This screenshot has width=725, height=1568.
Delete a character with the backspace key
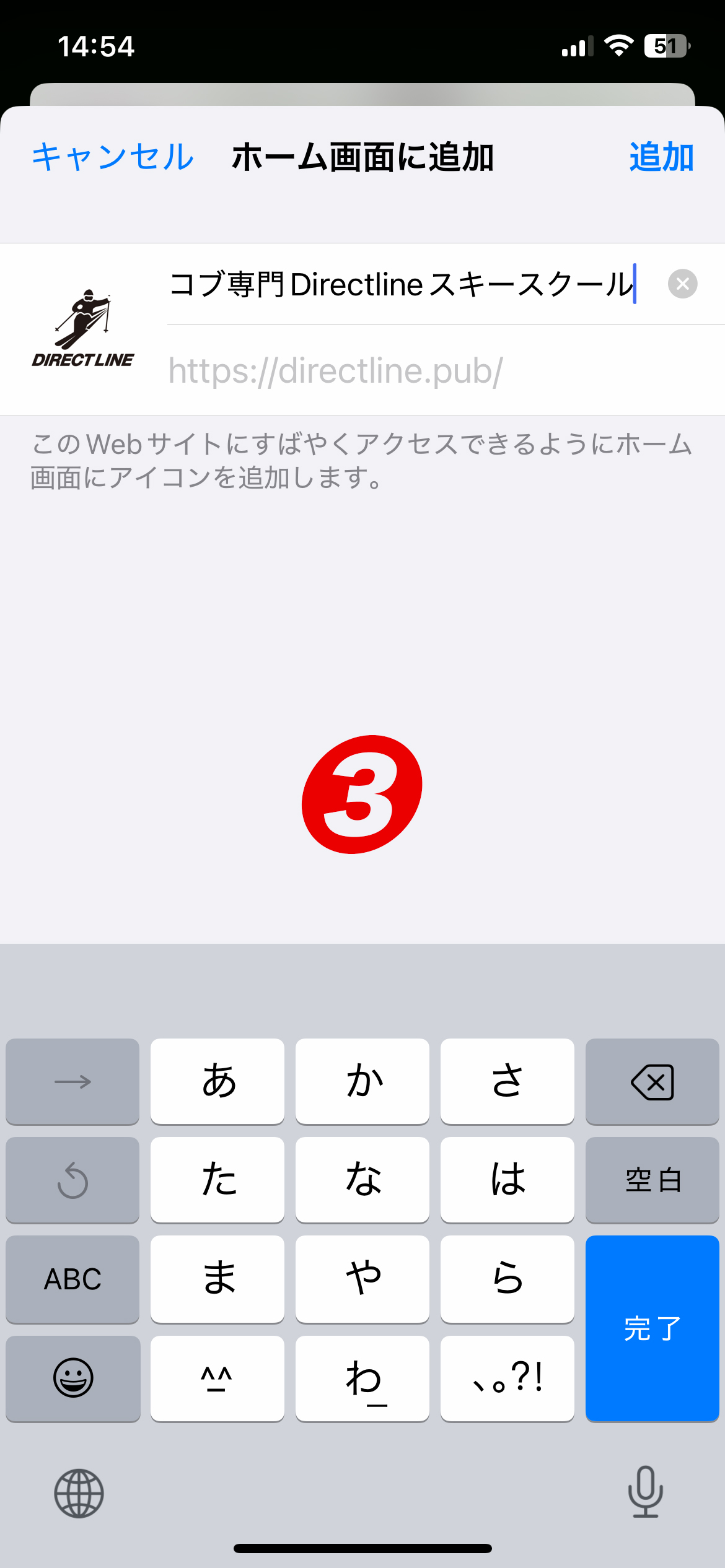click(x=652, y=1081)
